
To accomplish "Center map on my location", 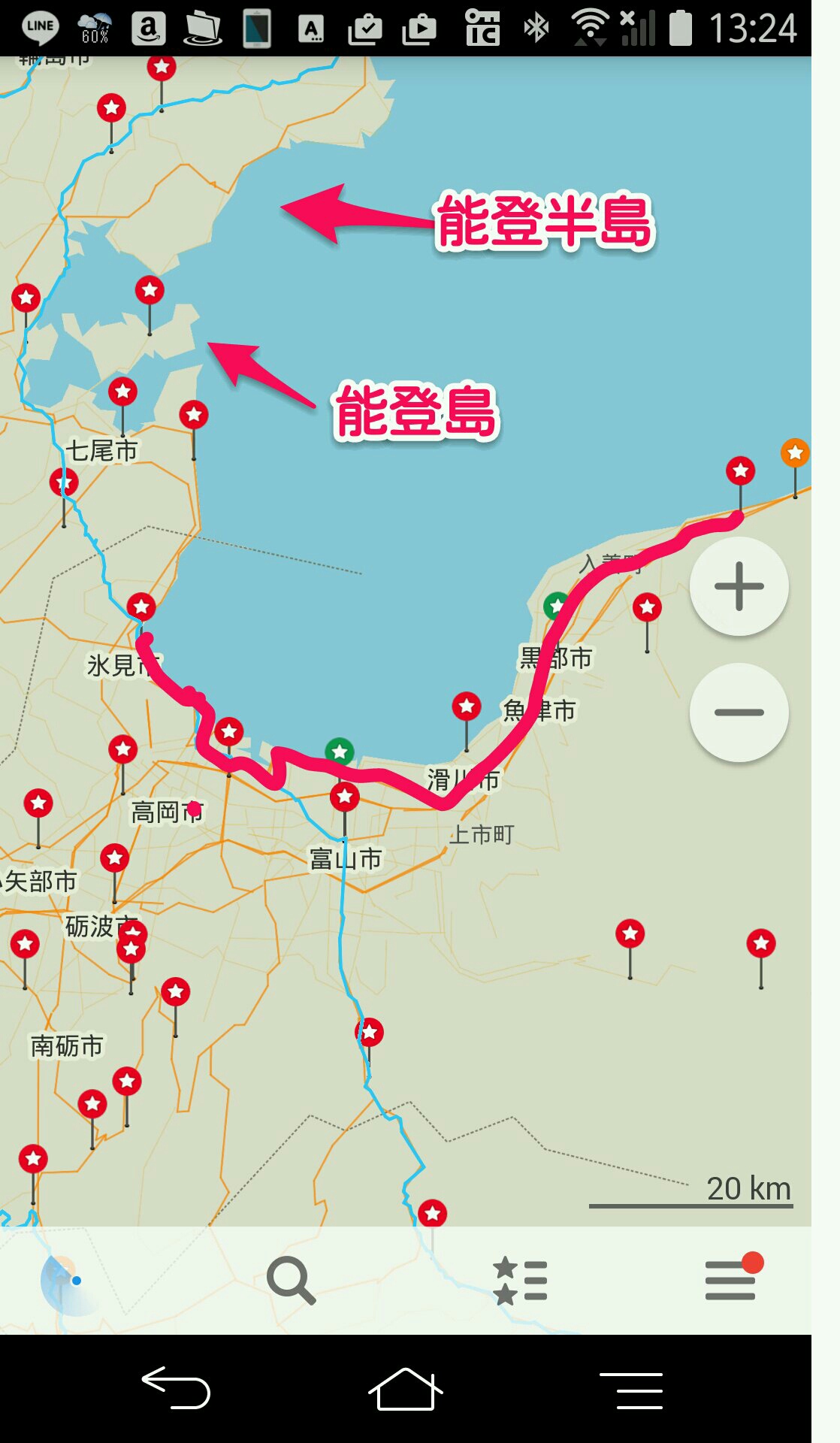I will tap(63, 1280).
